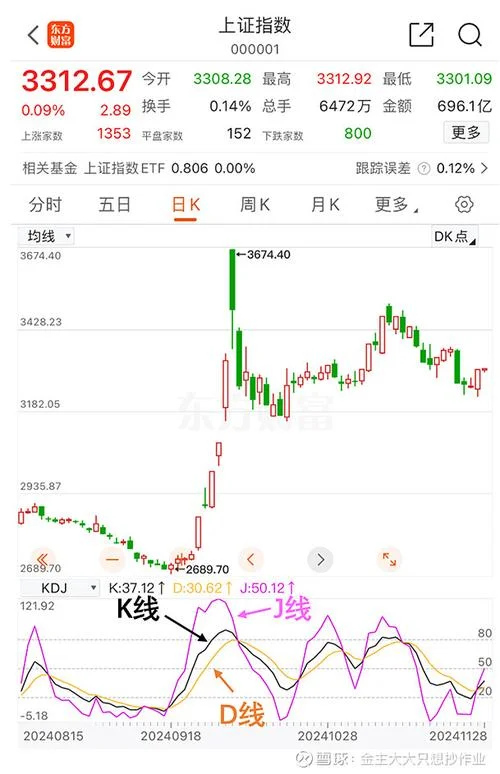
Task: Move chart right with right arrow
Action: click(x=320, y=559)
